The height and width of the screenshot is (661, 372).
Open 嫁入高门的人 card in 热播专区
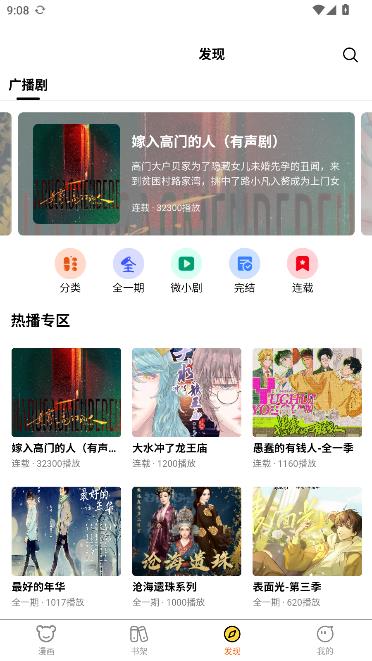(66, 408)
